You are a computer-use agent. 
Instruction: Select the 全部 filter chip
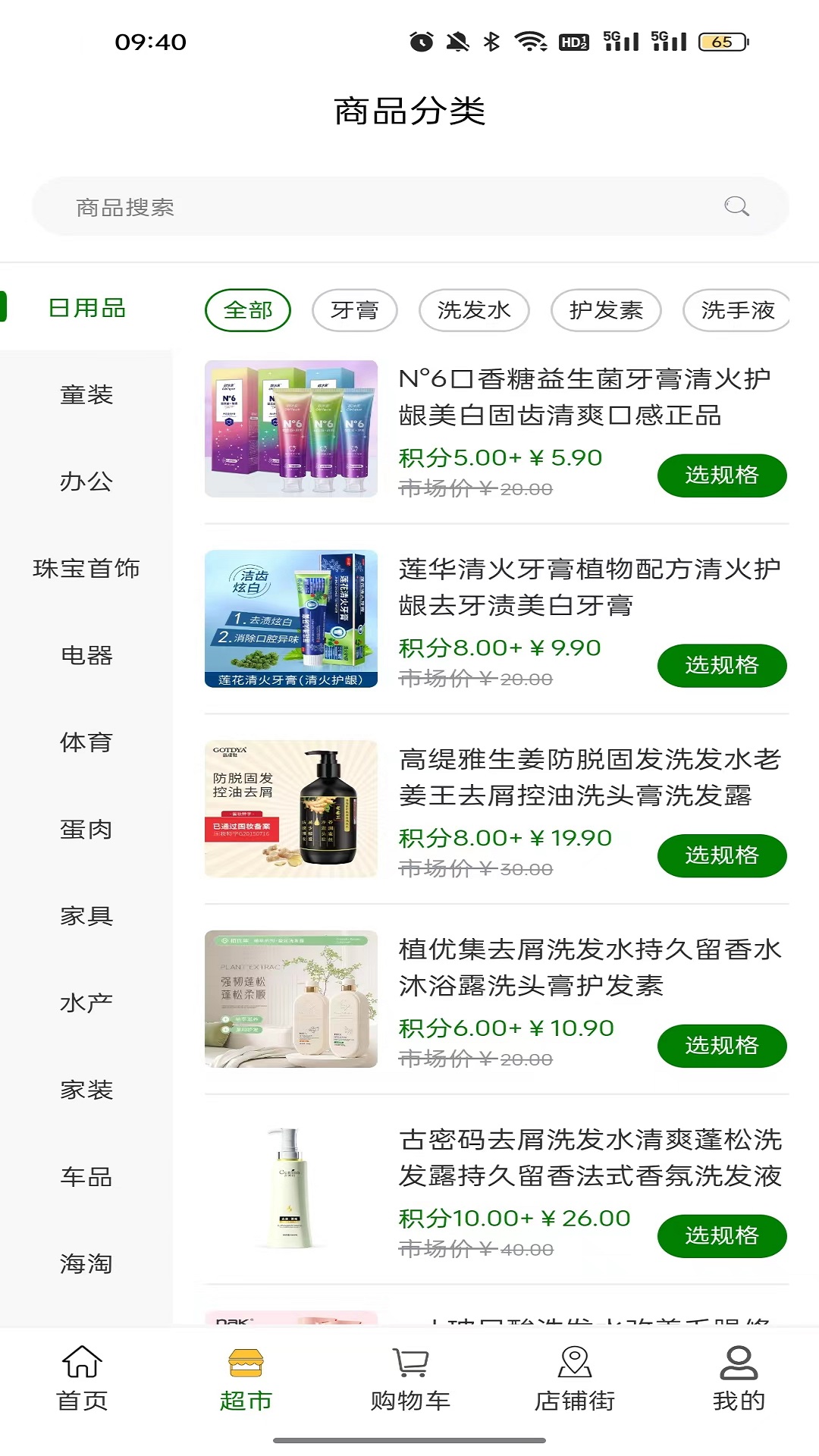point(248,310)
